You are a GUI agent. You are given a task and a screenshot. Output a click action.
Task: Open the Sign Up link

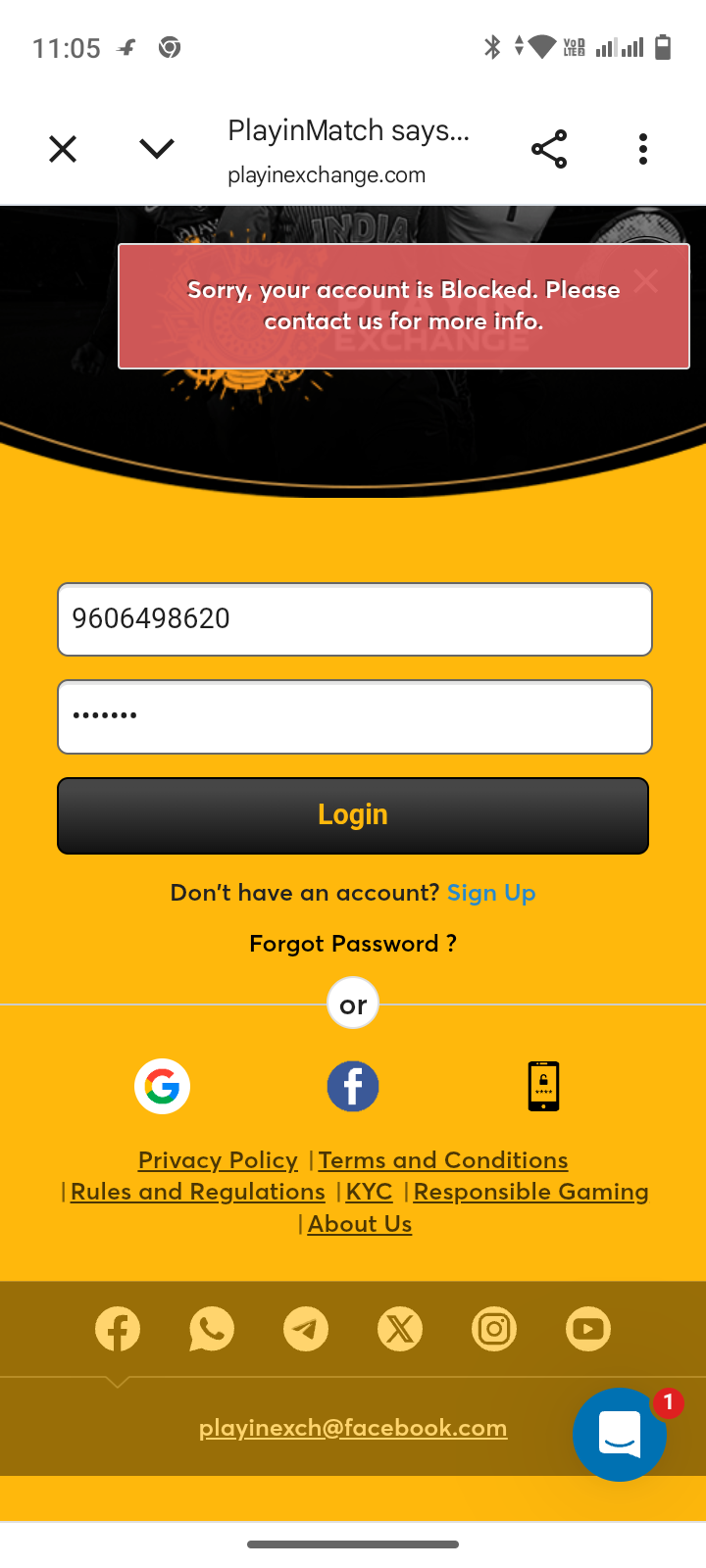tap(491, 893)
